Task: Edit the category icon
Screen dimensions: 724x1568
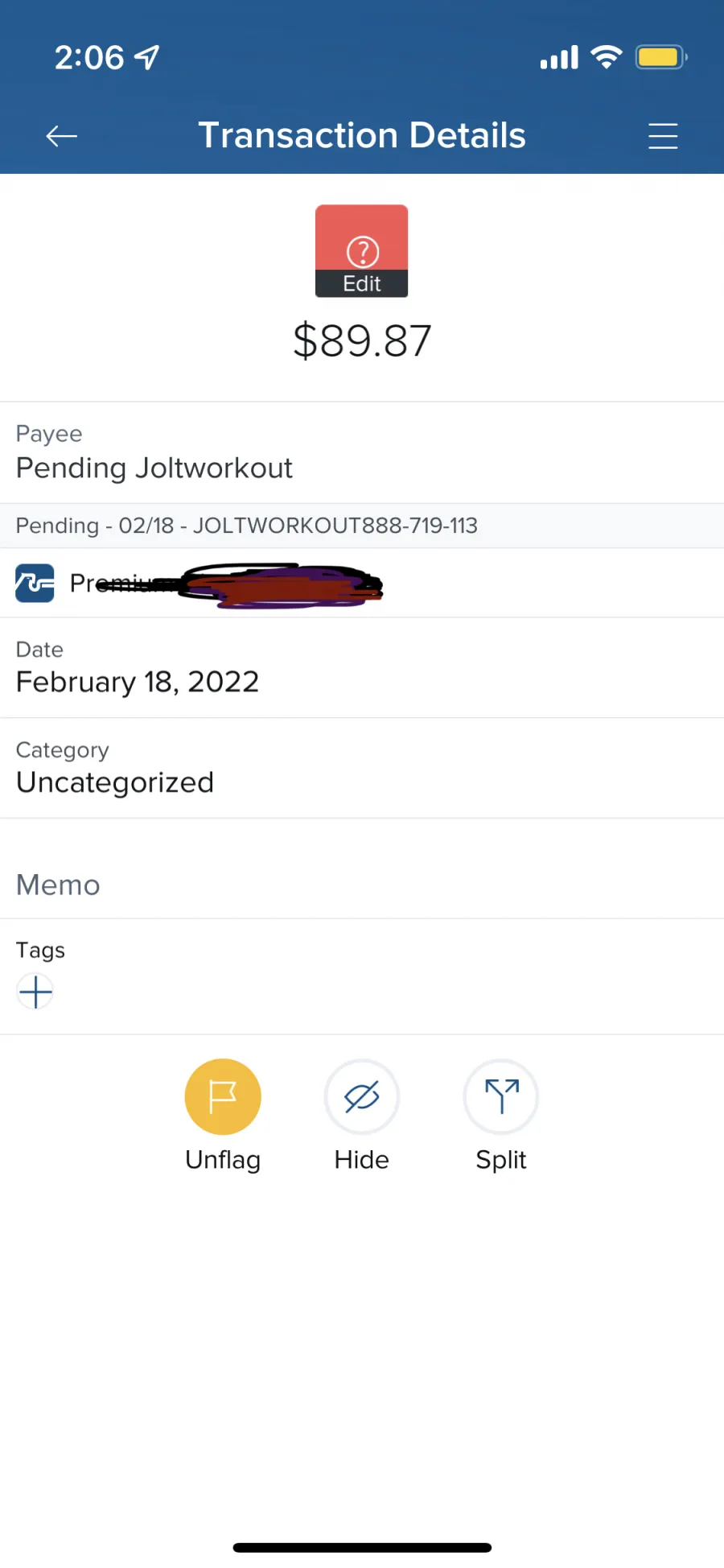Action: coord(361,250)
